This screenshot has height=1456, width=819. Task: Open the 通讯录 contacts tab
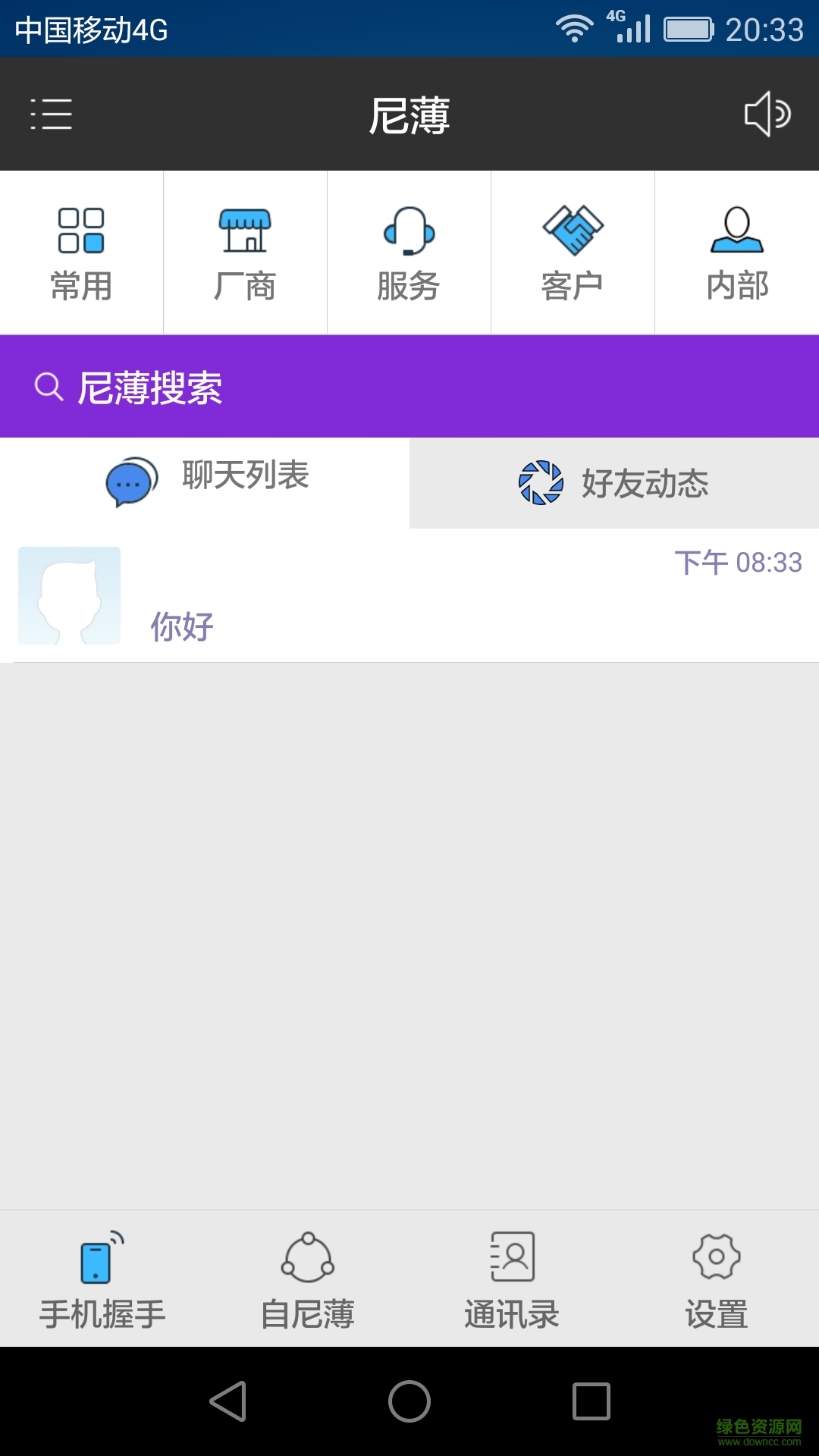(x=512, y=1280)
